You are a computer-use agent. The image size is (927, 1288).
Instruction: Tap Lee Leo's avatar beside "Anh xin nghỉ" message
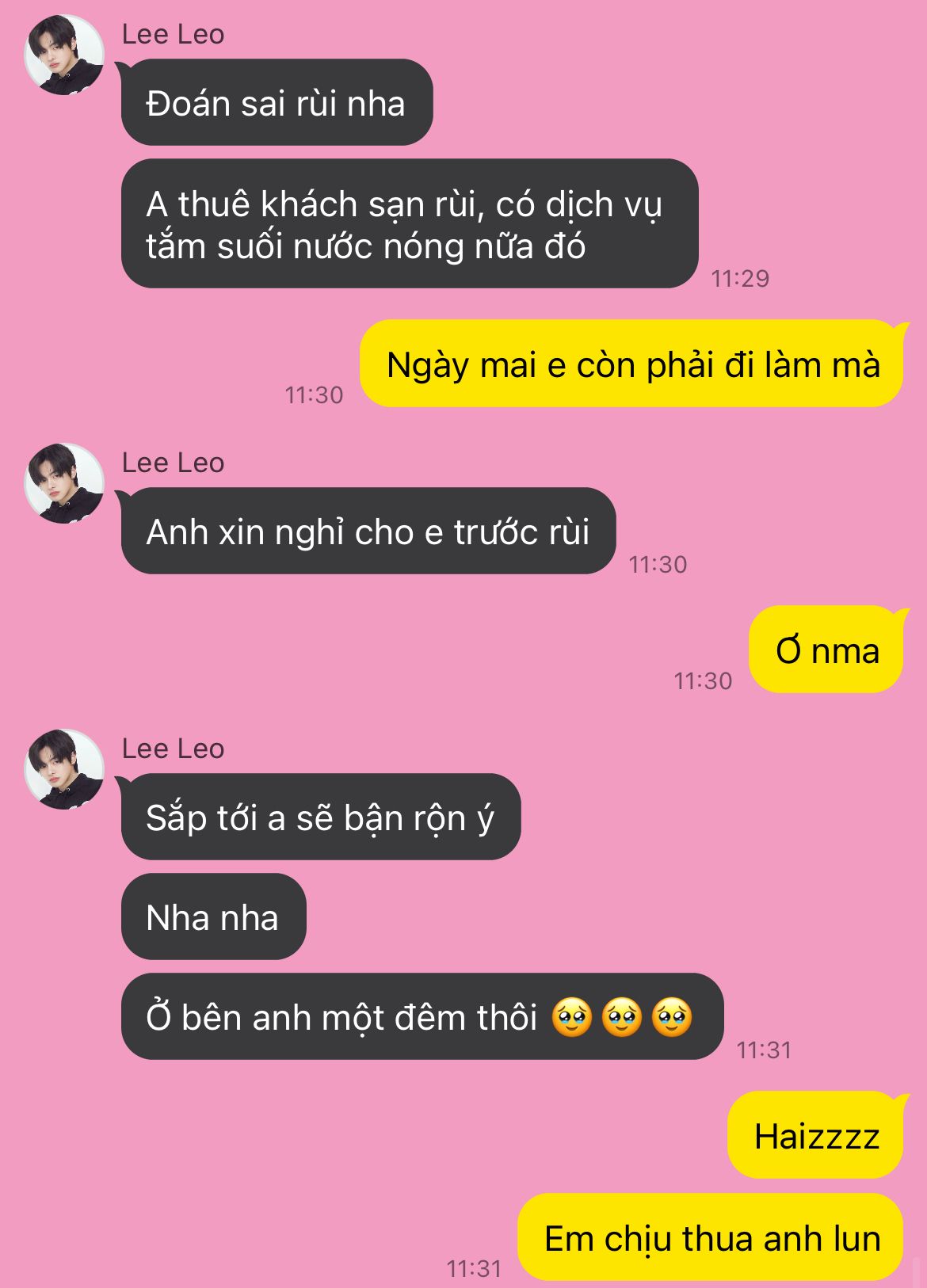pos(64,483)
